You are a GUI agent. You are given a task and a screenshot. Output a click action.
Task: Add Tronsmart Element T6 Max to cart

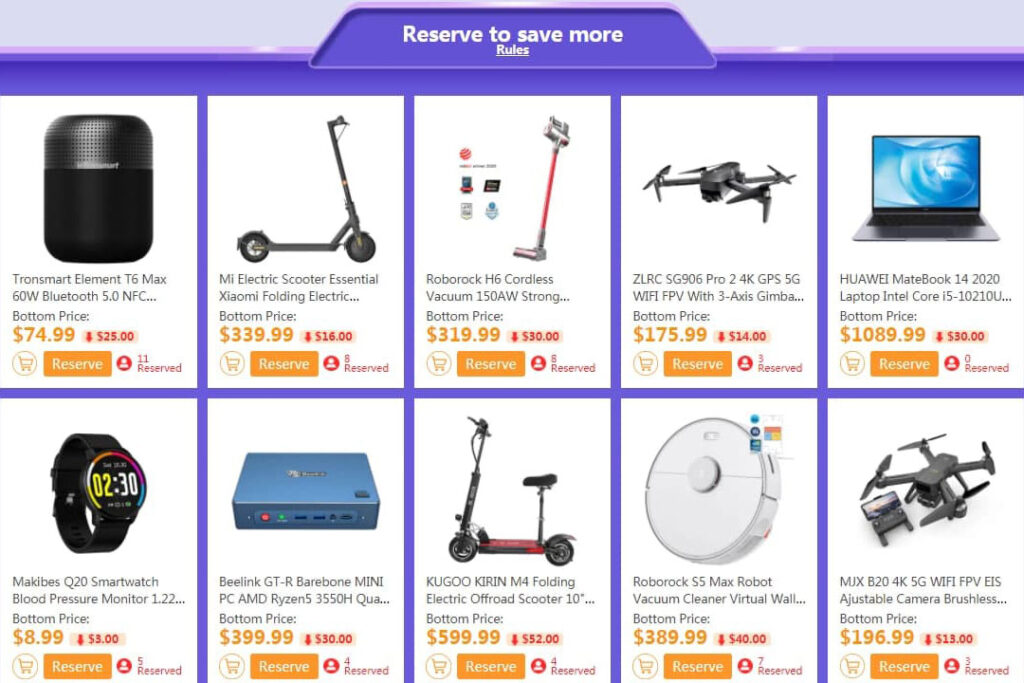coord(25,364)
